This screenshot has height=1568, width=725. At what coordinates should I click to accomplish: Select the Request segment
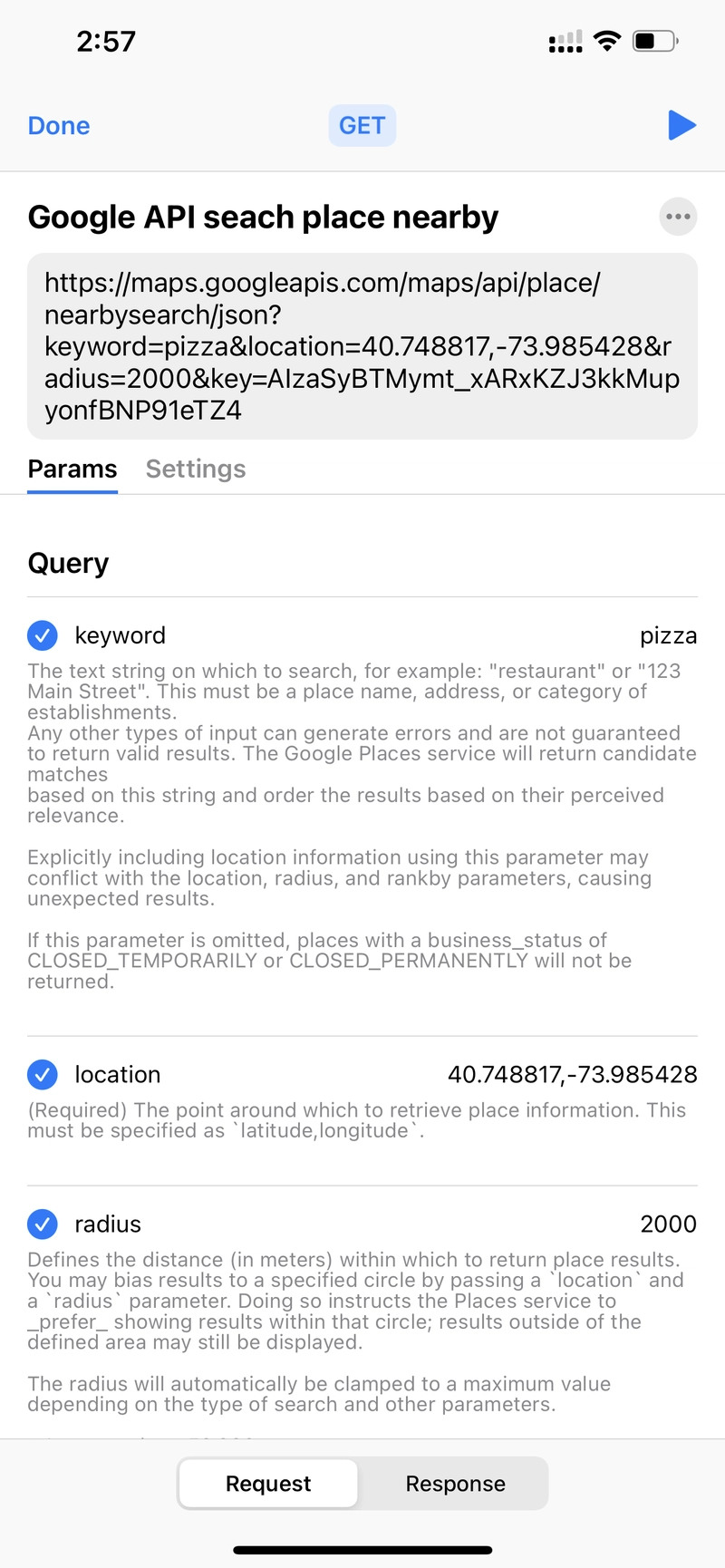[x=268, y=1484]
